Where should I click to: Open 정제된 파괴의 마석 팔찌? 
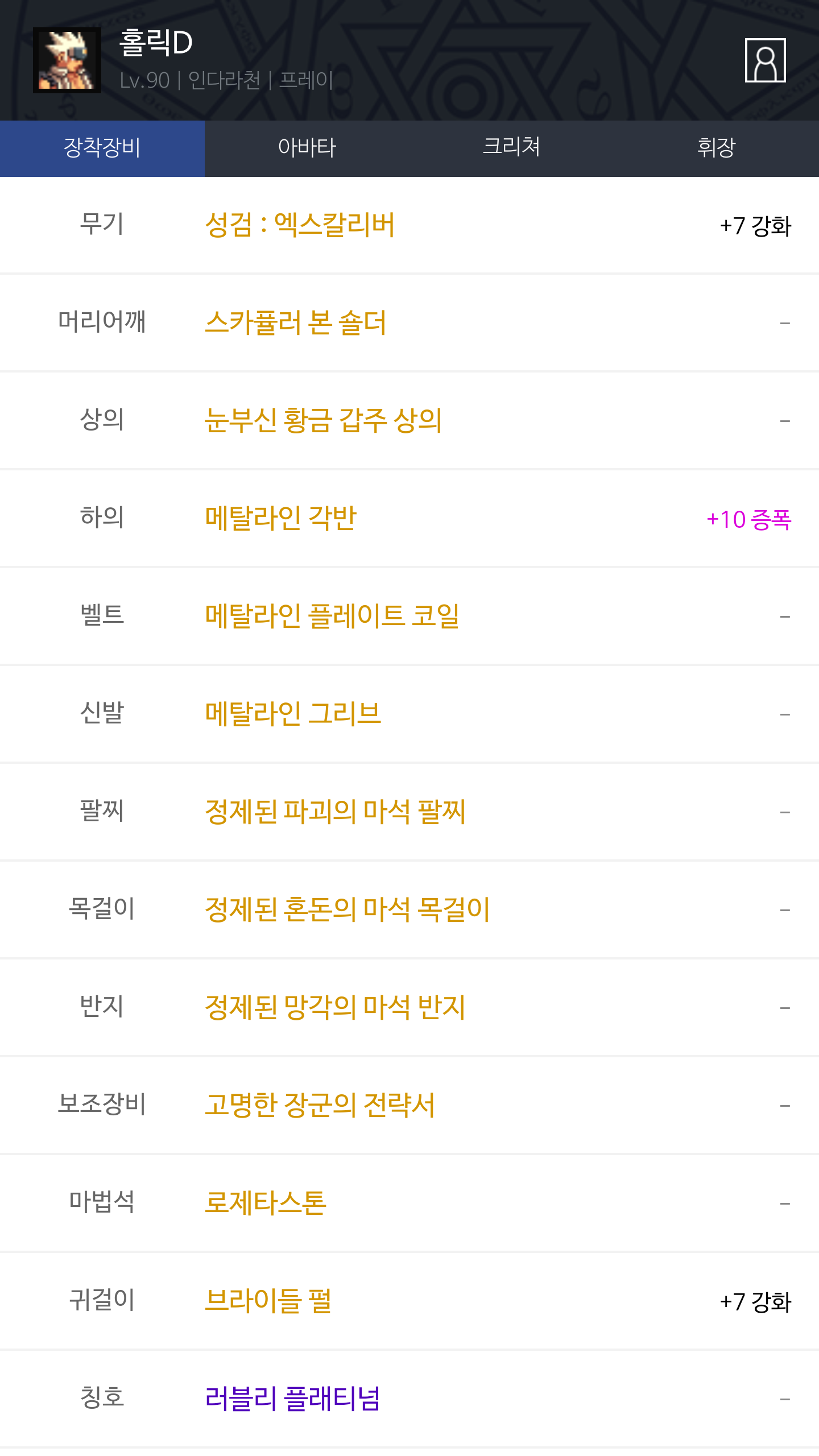point(336,812)
